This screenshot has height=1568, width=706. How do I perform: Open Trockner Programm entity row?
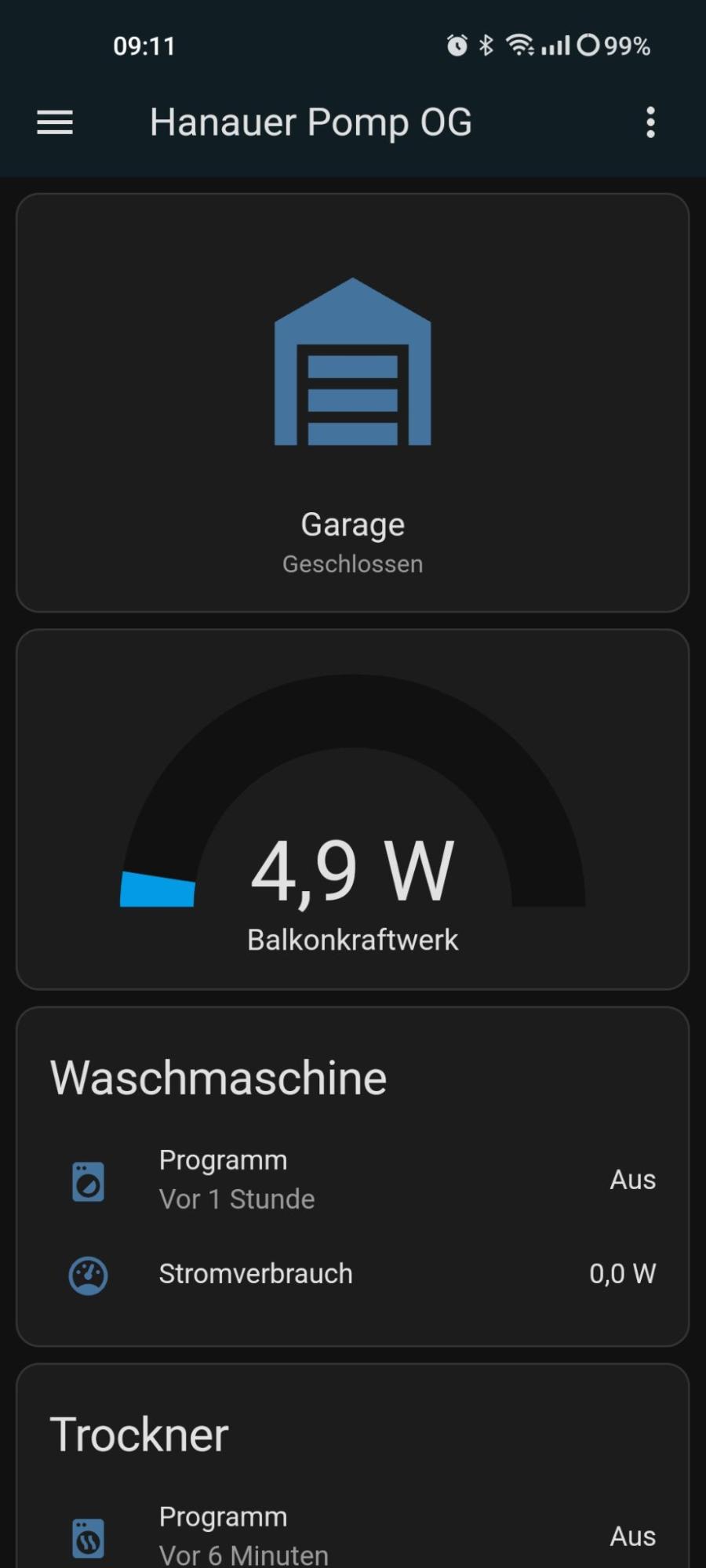click(x=352, y=1536)
